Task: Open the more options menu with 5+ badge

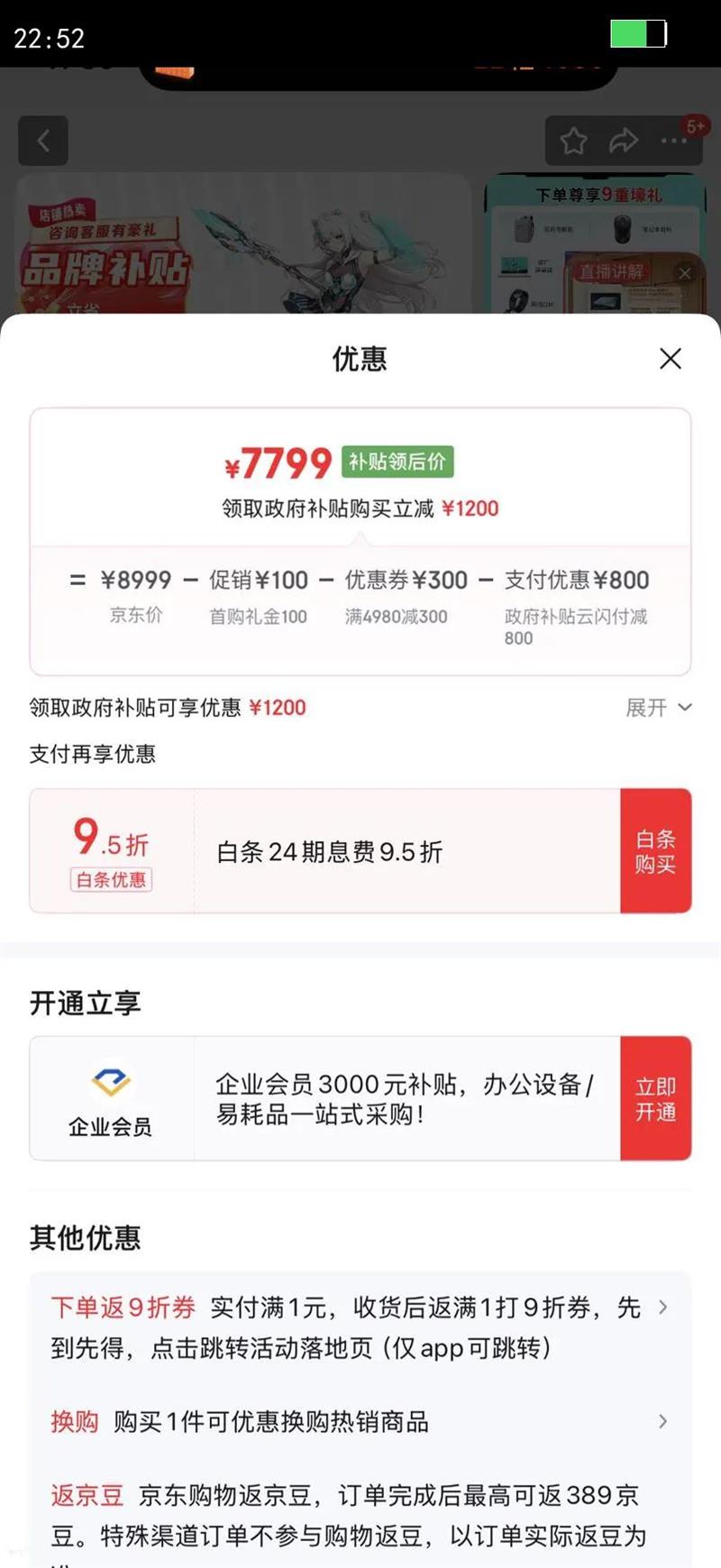Action: 672,141
